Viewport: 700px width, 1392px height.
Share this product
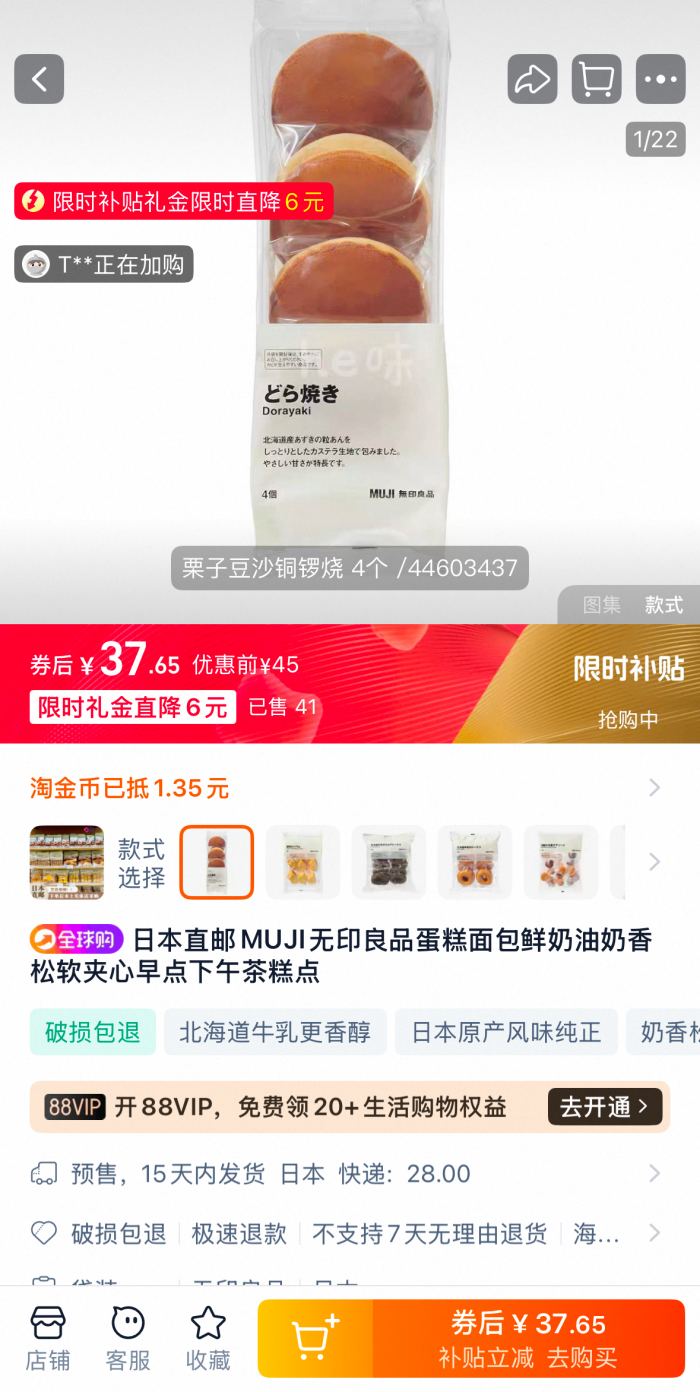coord(532,79)
